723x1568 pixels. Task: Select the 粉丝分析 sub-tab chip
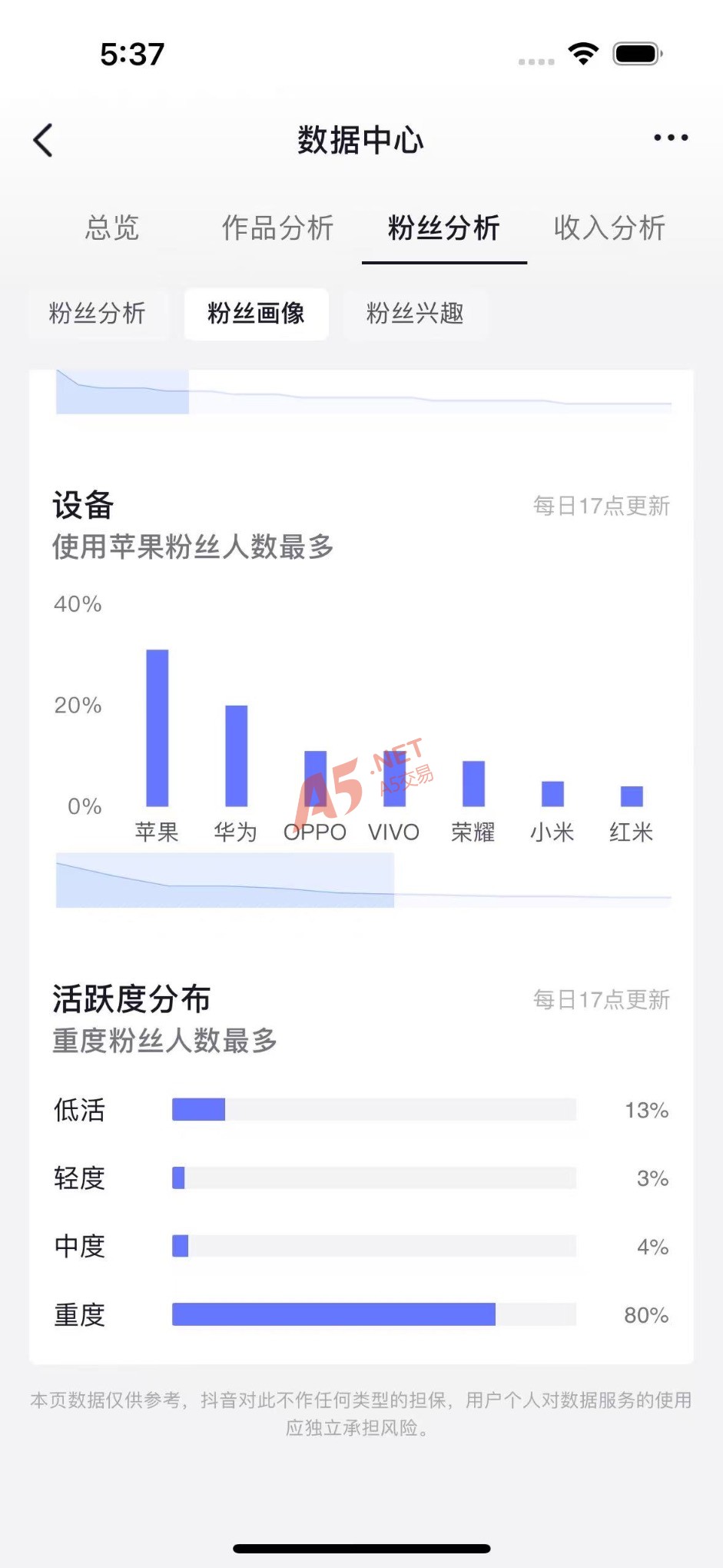pos(98,314)
